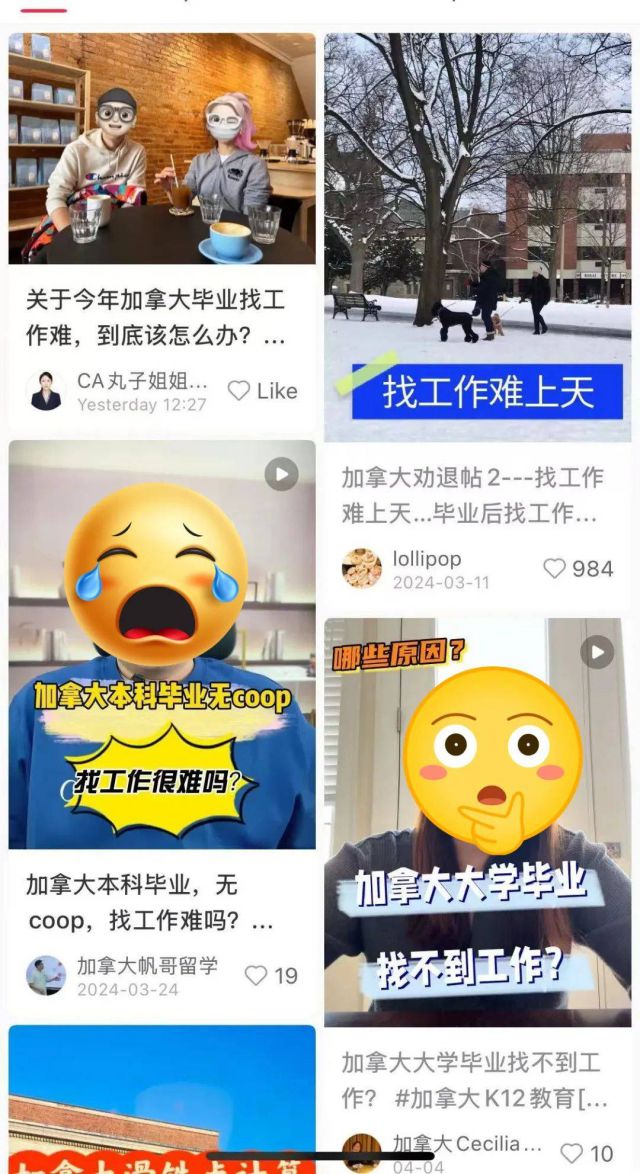
Task: Open the coffee shop post about 毕业找工作难
Action: pyautogui.click(x=162, y=150)
